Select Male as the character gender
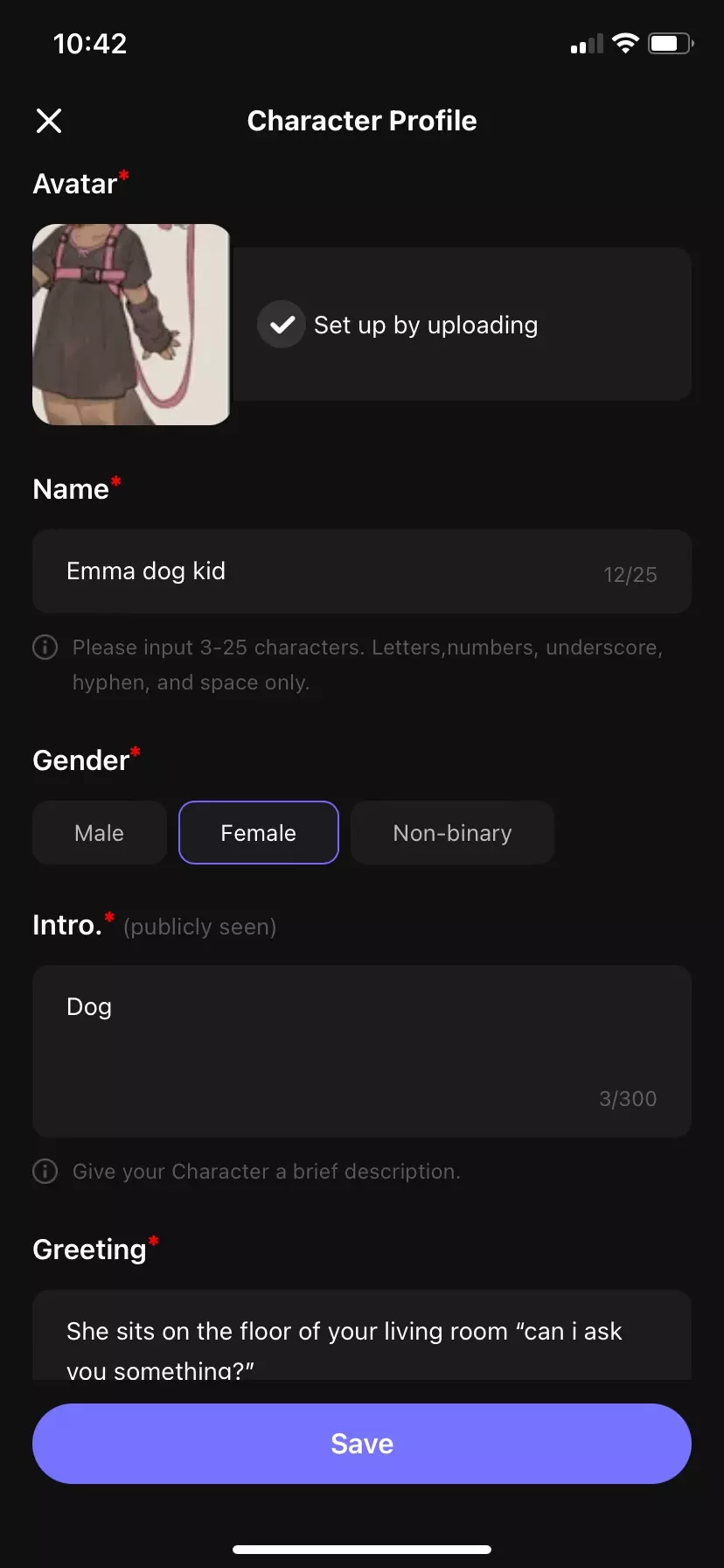This screenshot has height=1568, width=724. click(99, 832)
